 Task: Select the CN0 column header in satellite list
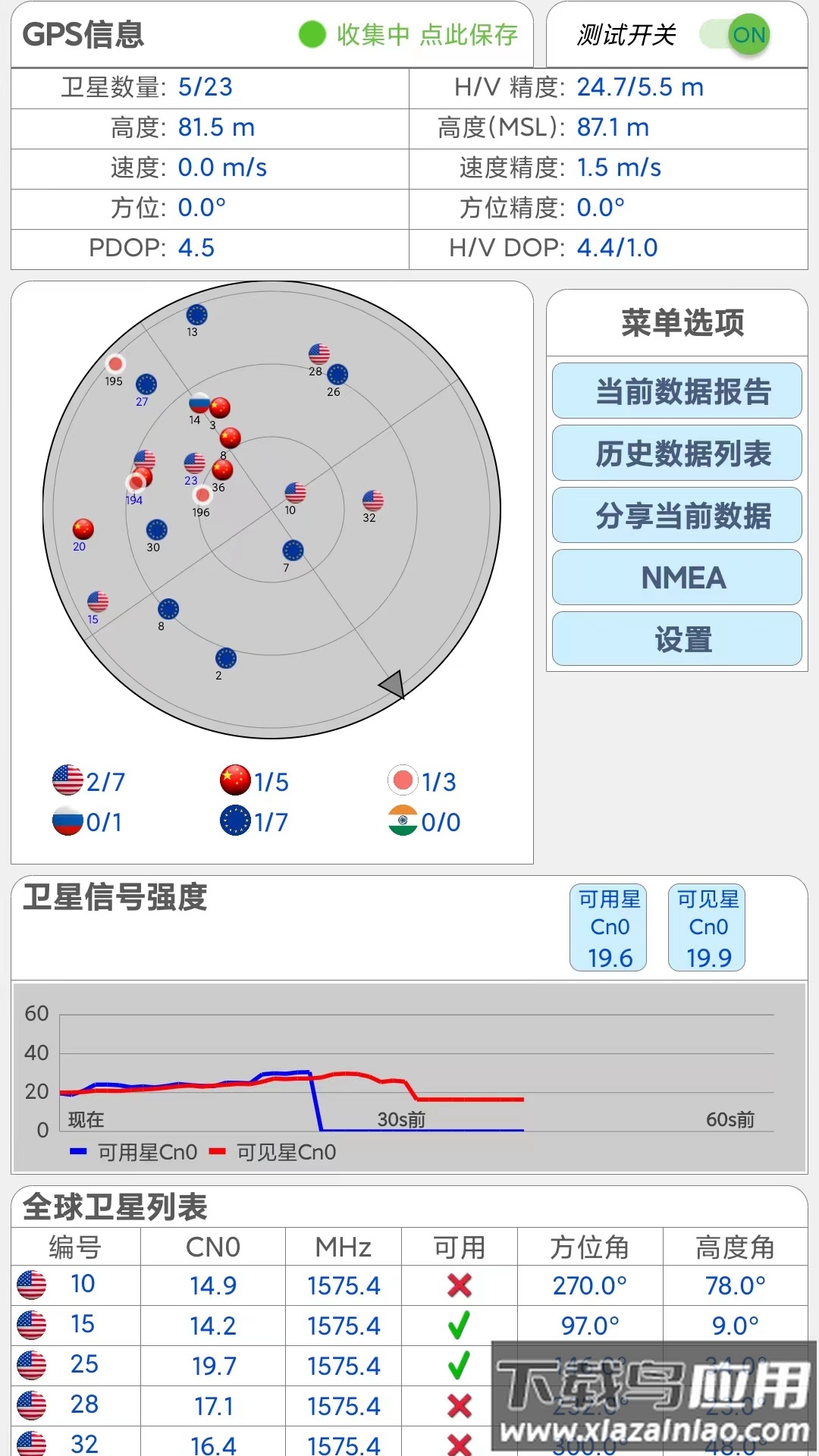click(x=212, y=1244)
